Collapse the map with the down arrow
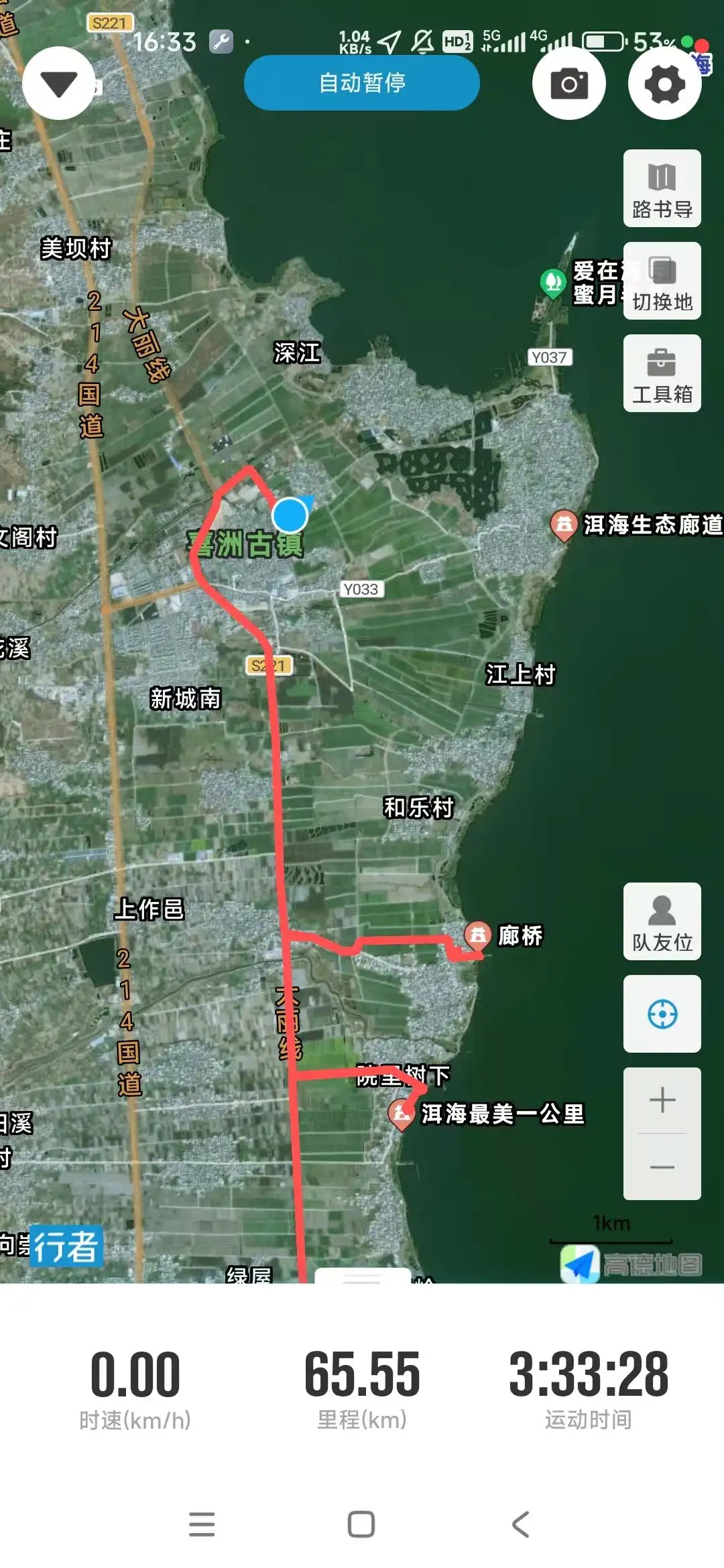The width and height of the screenshot is (724, 1568). tap(59, 84)
